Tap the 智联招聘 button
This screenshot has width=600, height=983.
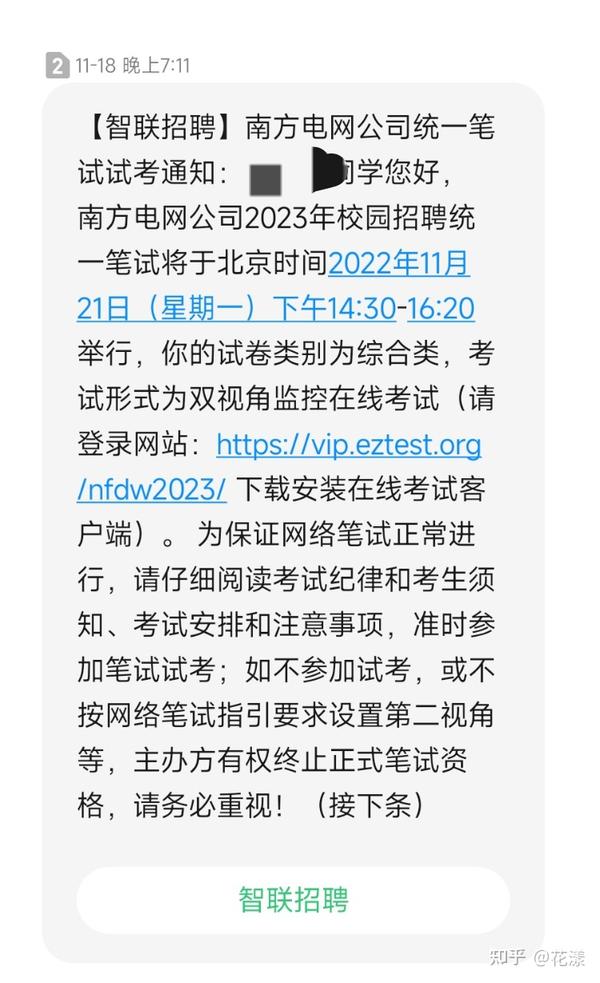click(293, 900)
